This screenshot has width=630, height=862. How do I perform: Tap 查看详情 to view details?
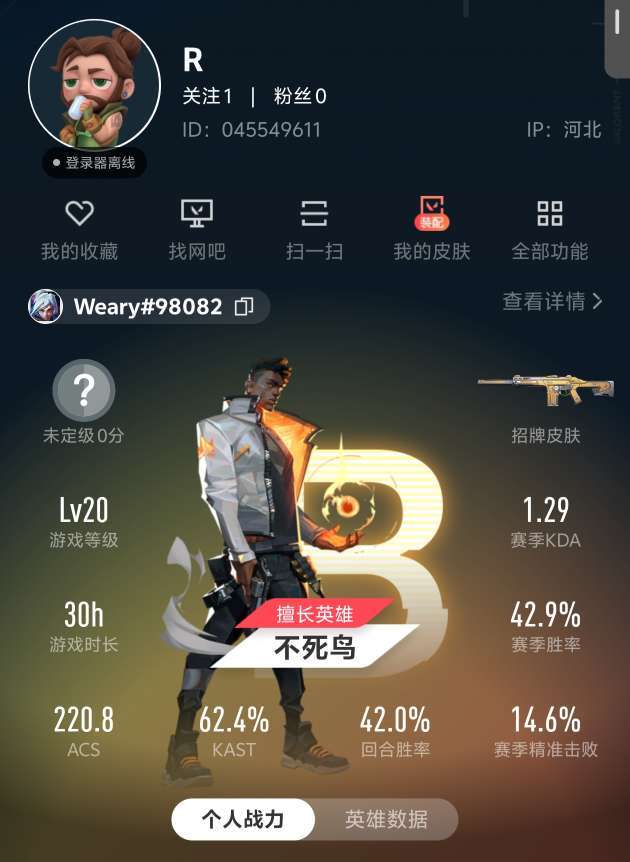tap(552, 301)
